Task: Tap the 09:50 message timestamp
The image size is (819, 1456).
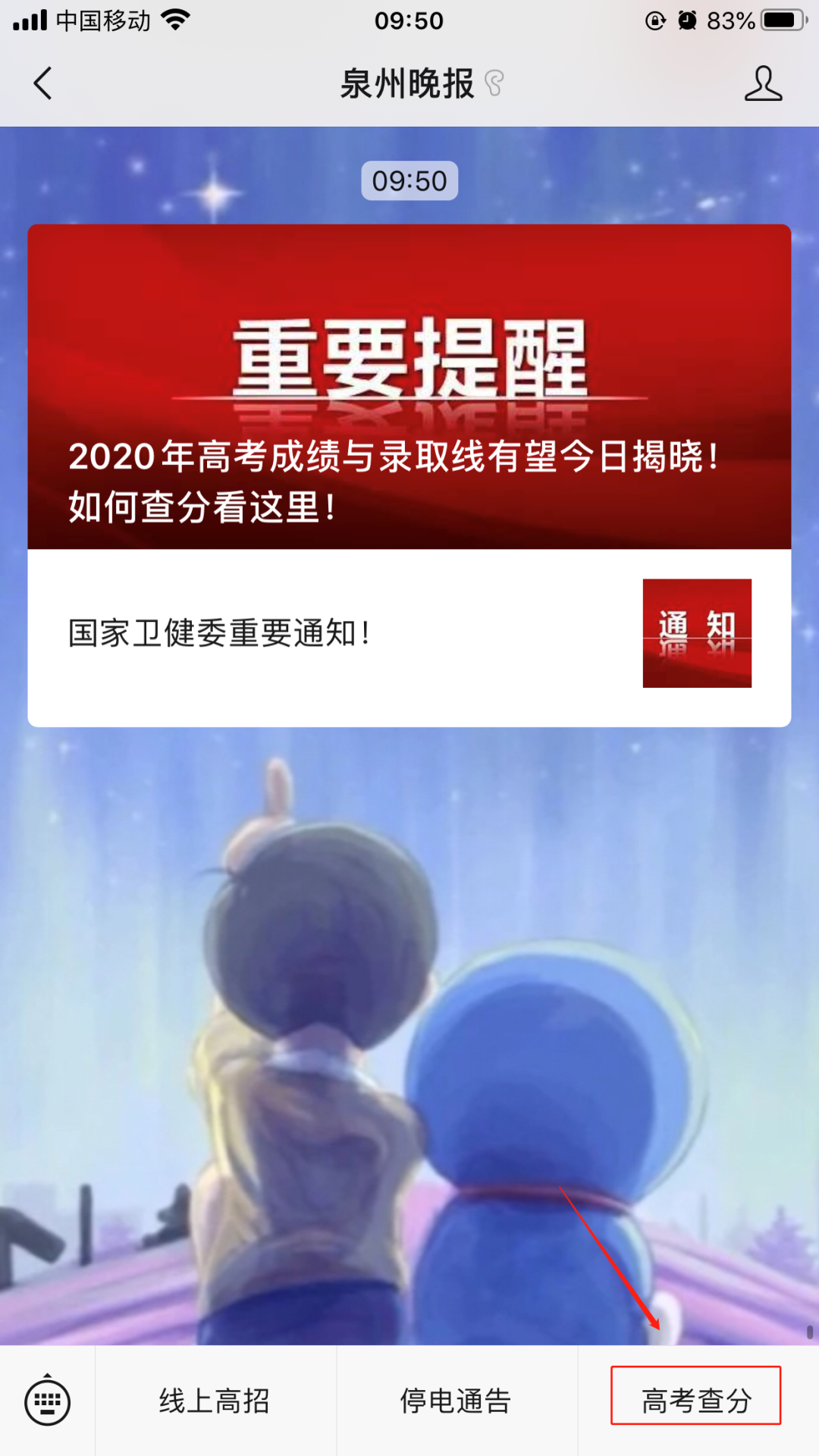Action: 409,180
